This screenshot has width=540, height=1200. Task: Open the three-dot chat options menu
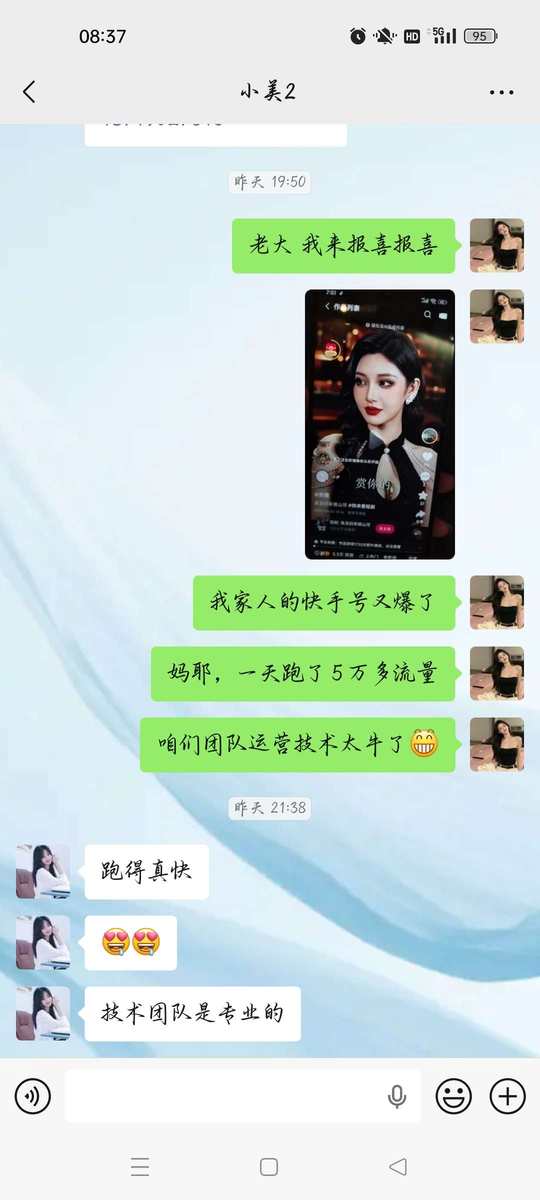pyautogui.click(x=501, y=92)
